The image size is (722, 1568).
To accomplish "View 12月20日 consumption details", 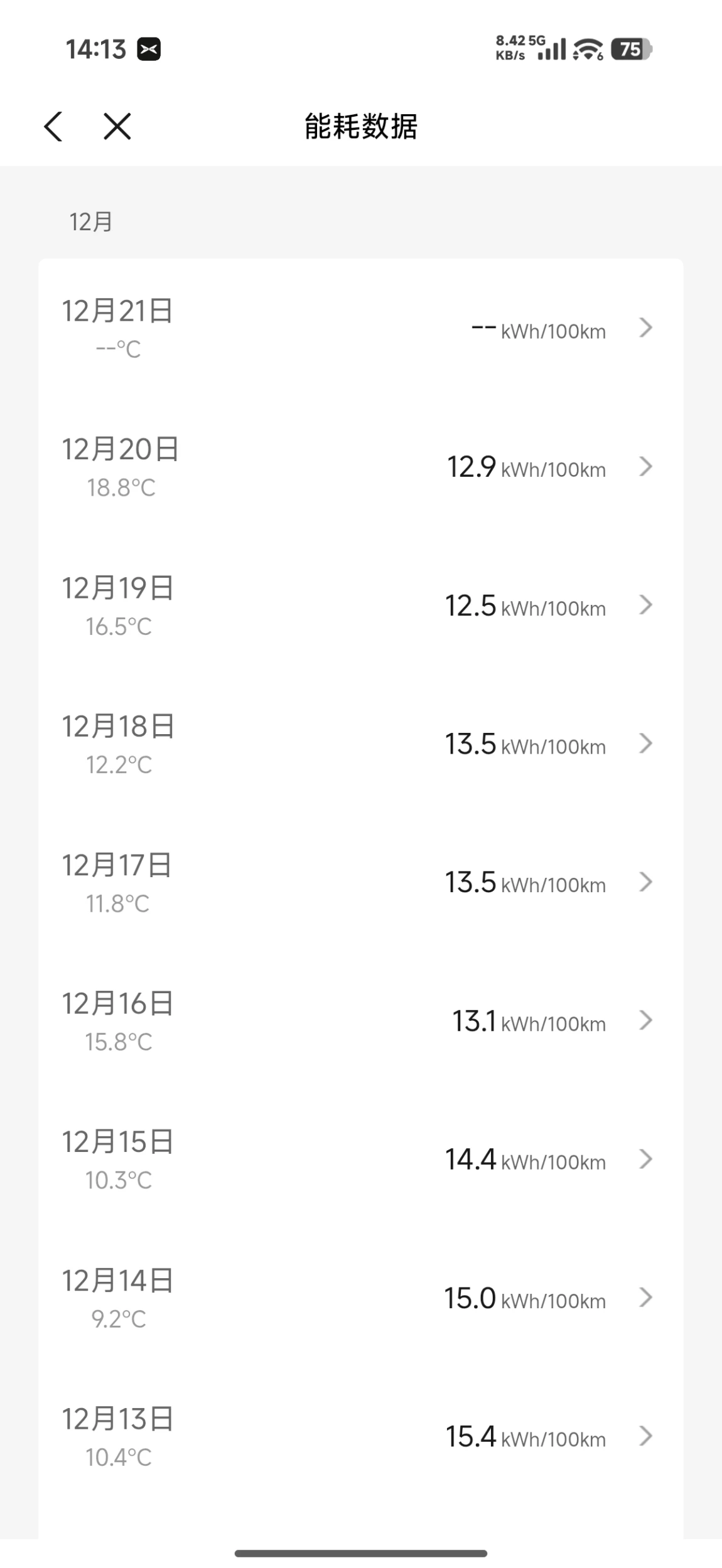I will [x=360, y=467].
